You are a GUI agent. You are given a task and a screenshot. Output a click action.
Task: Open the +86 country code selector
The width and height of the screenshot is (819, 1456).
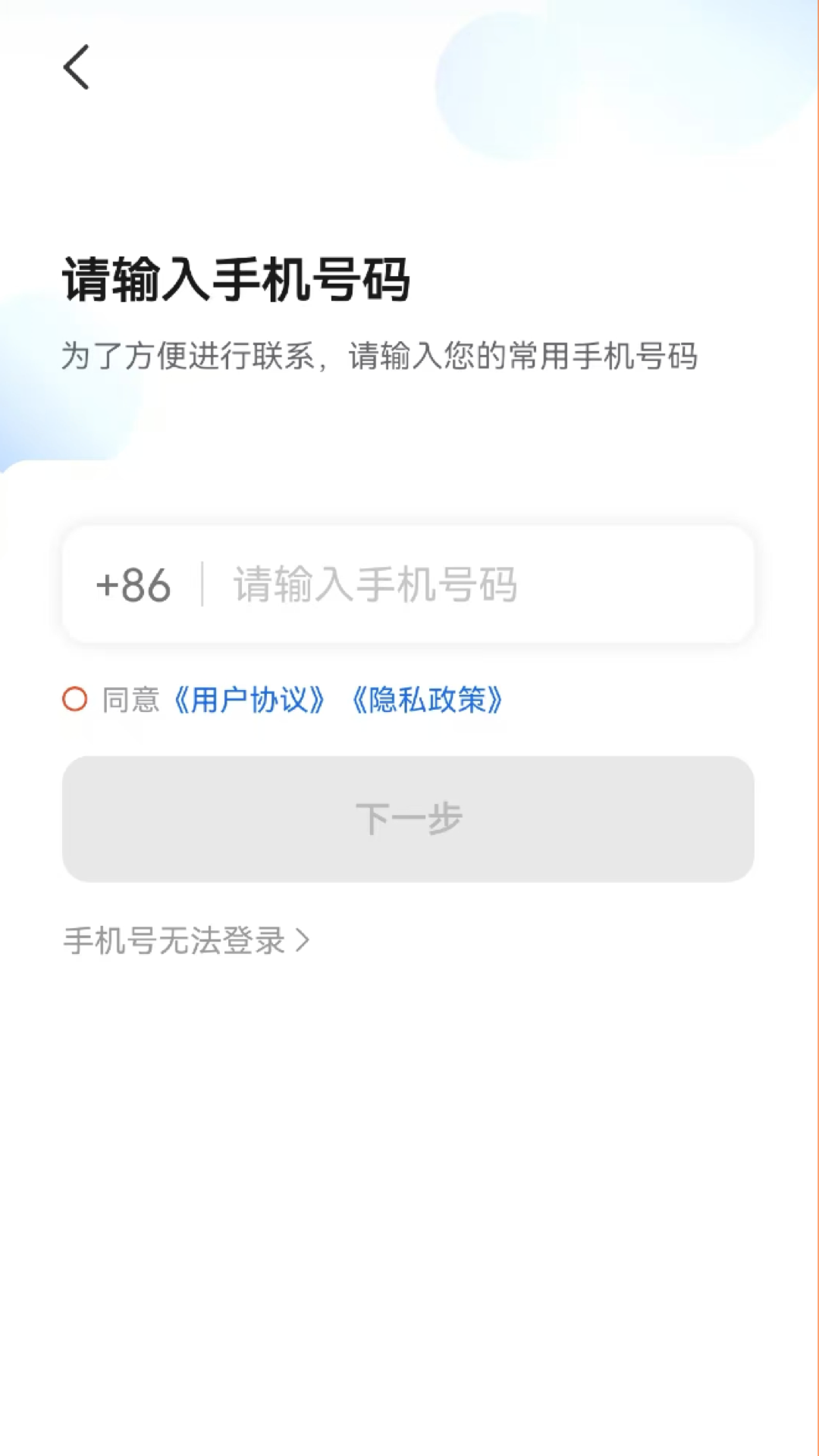(133, 585)
